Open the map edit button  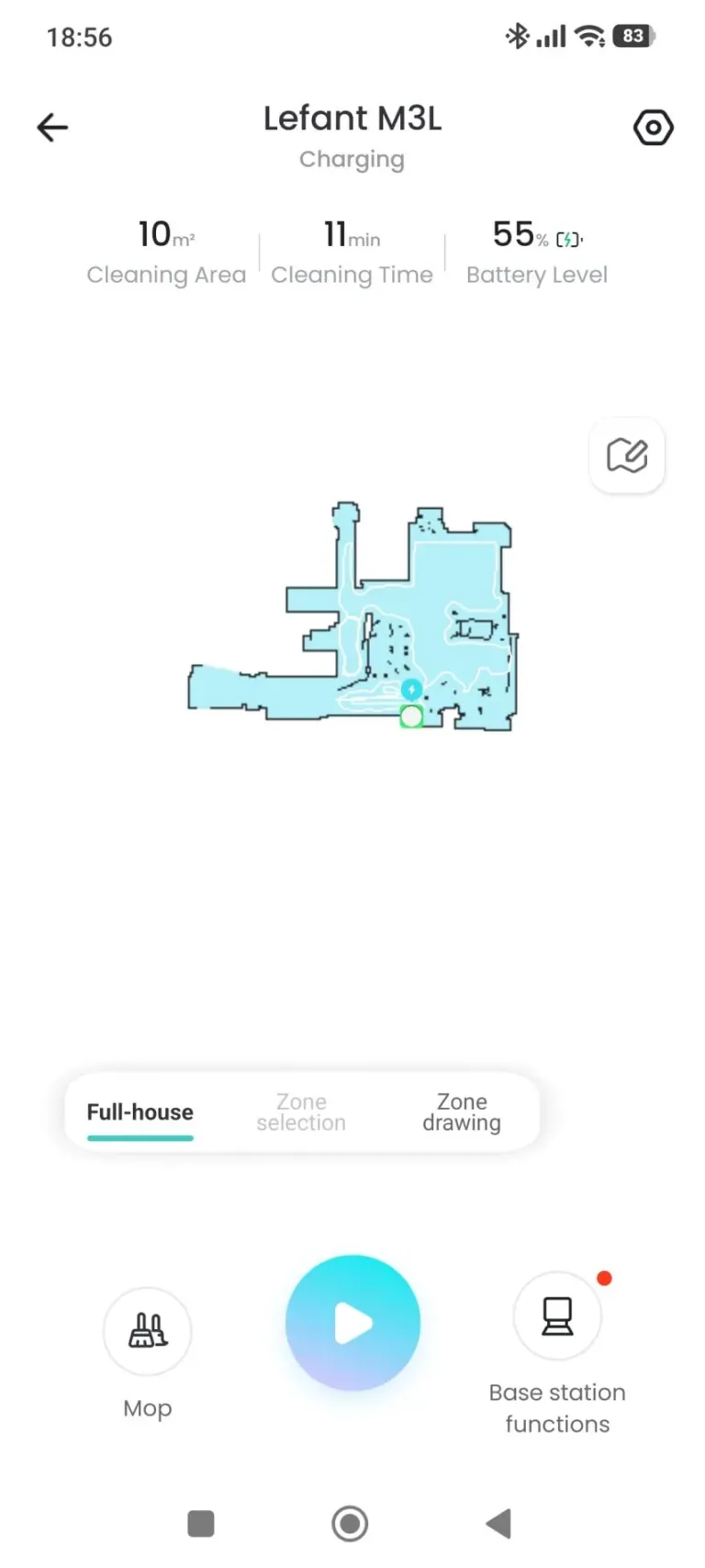(x=627, y=456)
